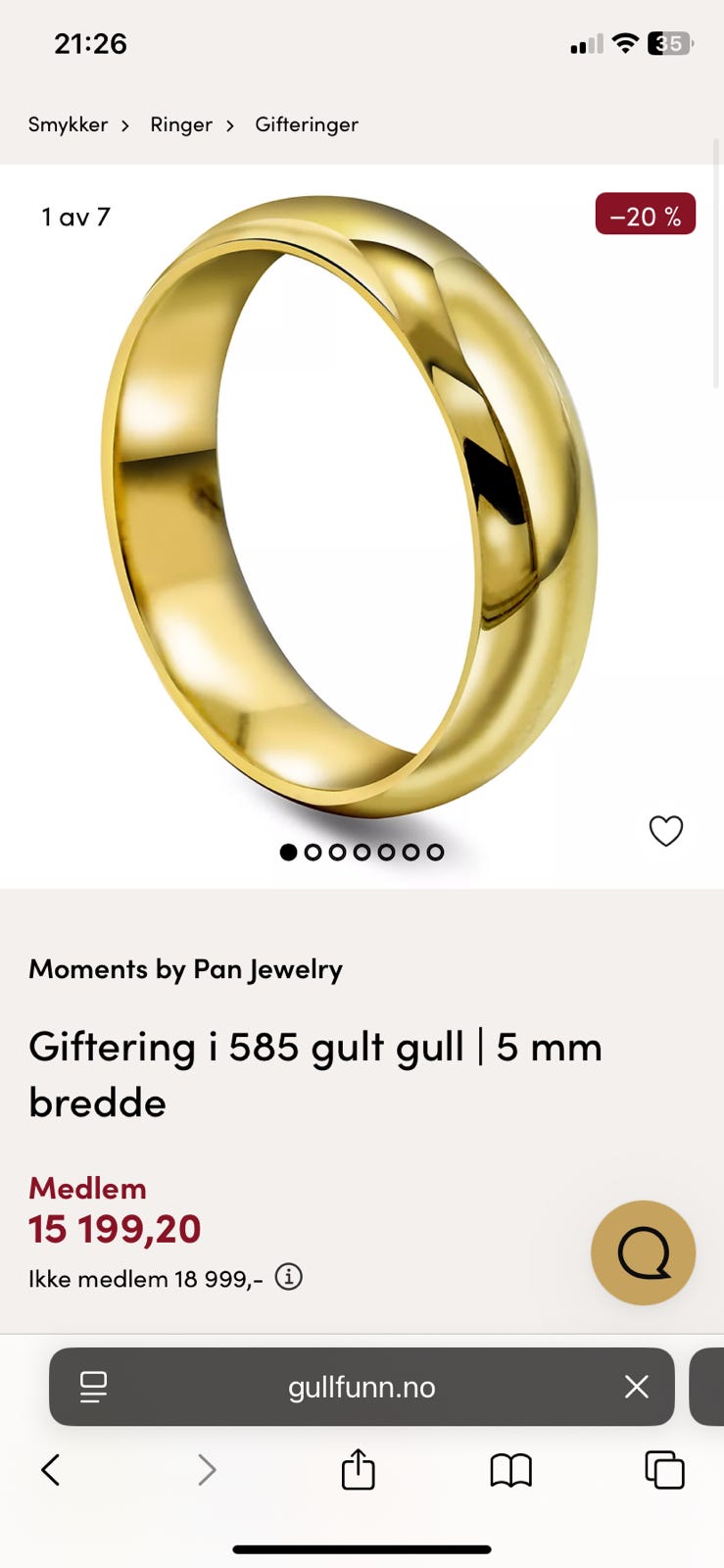Open the Ringer breadcrumb level
724x1568 pixels.
point(180,124)
